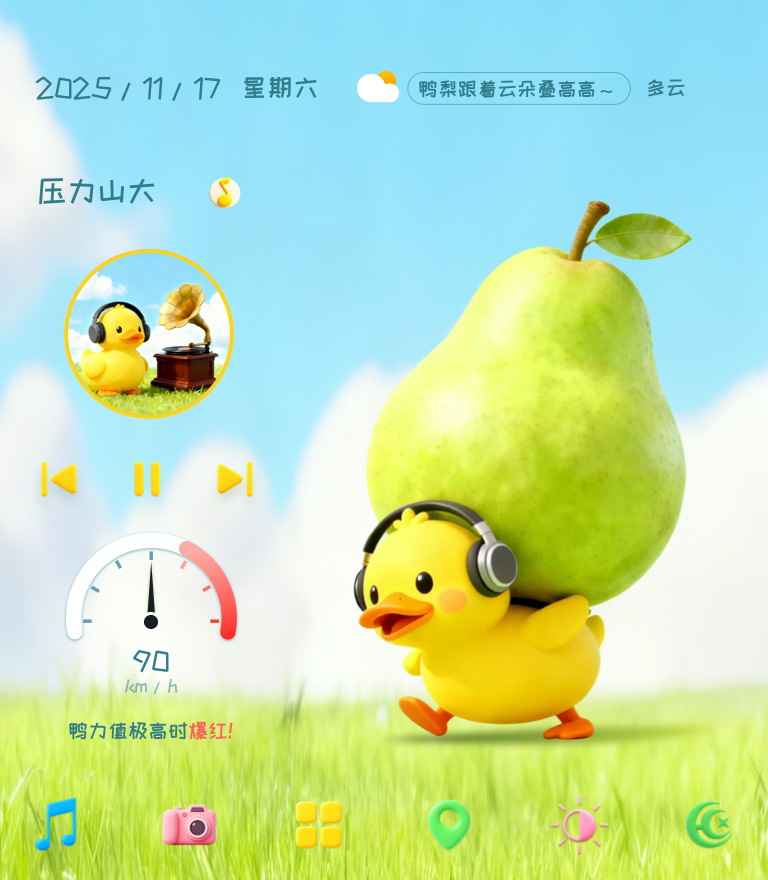Image resolution: width=768 pixels, height=880 pixels.
Task: Skip to the previous track
Action: pos(59,479)
